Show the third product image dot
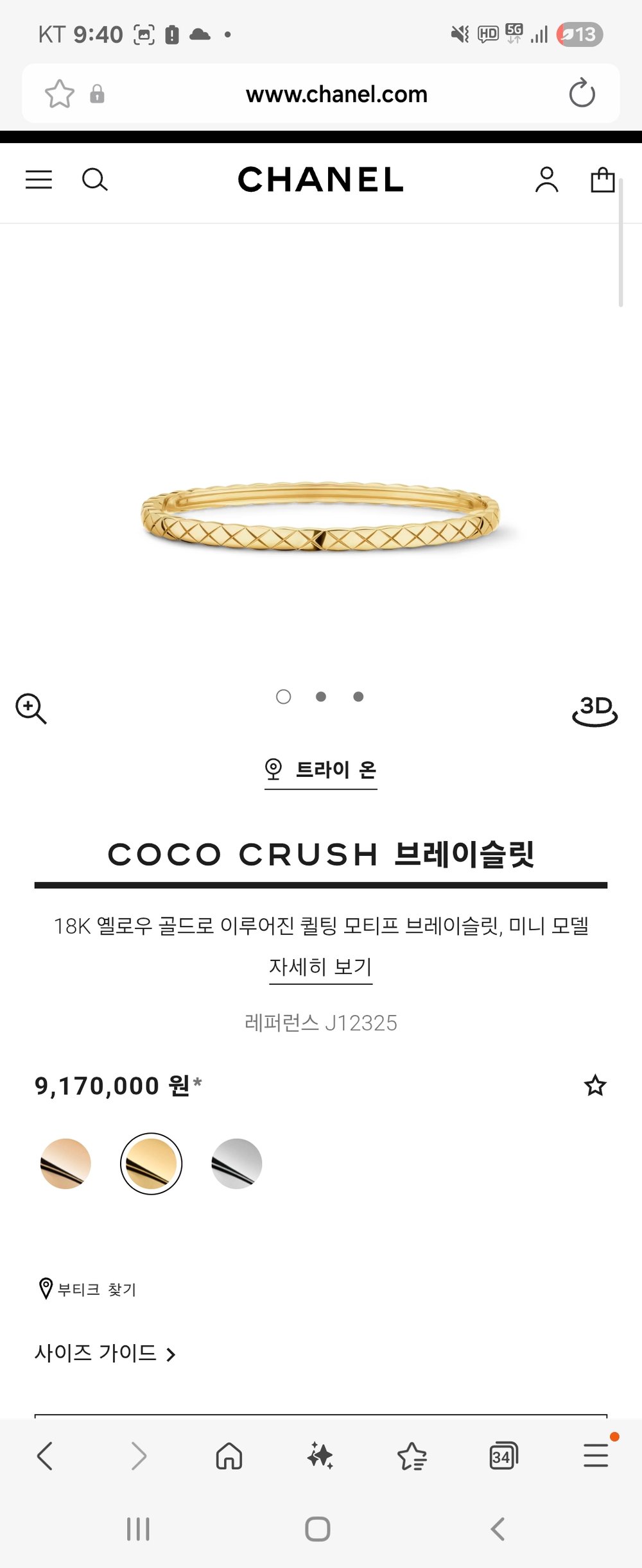 click(358, 697)
